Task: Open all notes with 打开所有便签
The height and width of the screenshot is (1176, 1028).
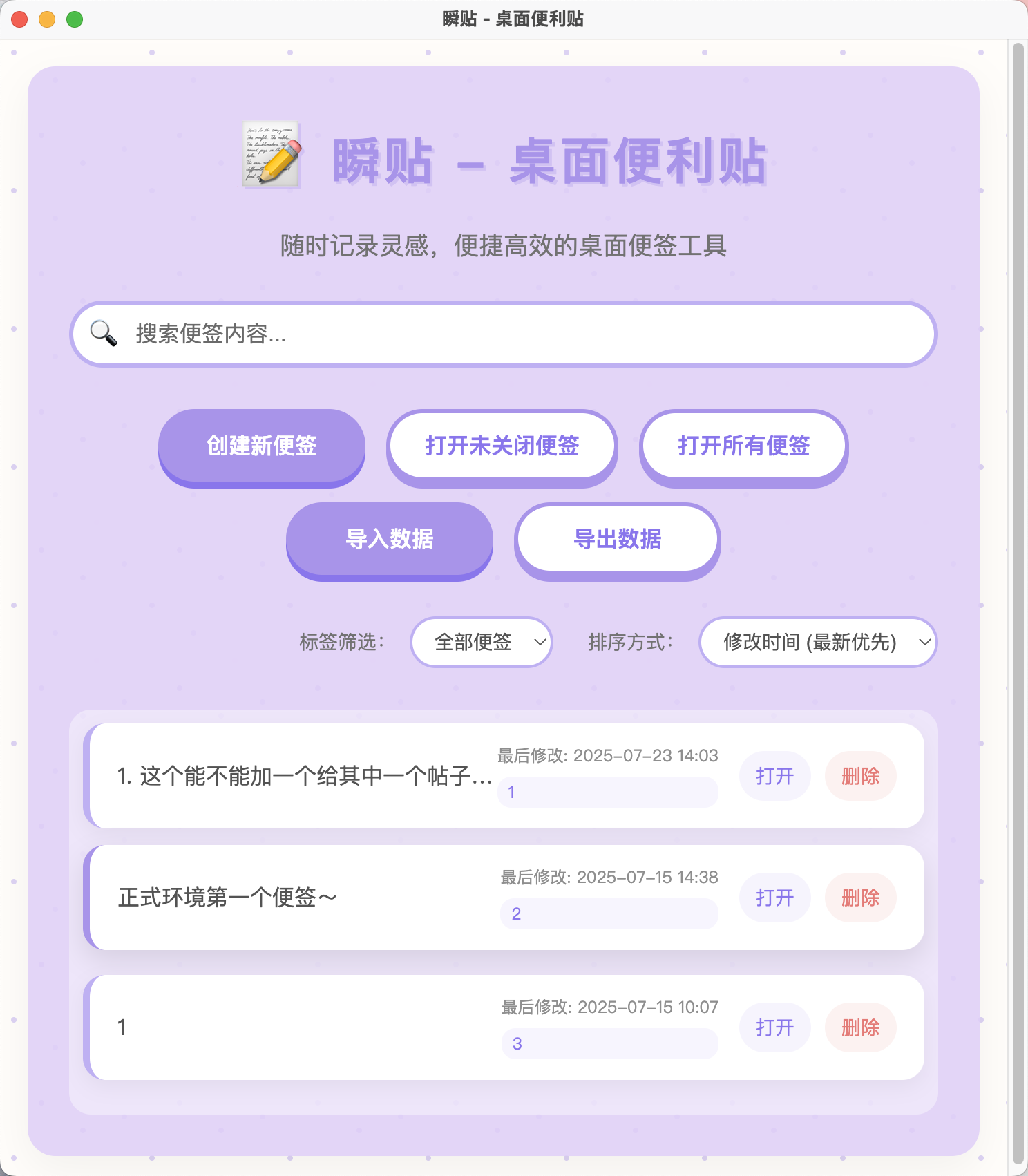Action: pyautogui.click(x=743, y=446)
